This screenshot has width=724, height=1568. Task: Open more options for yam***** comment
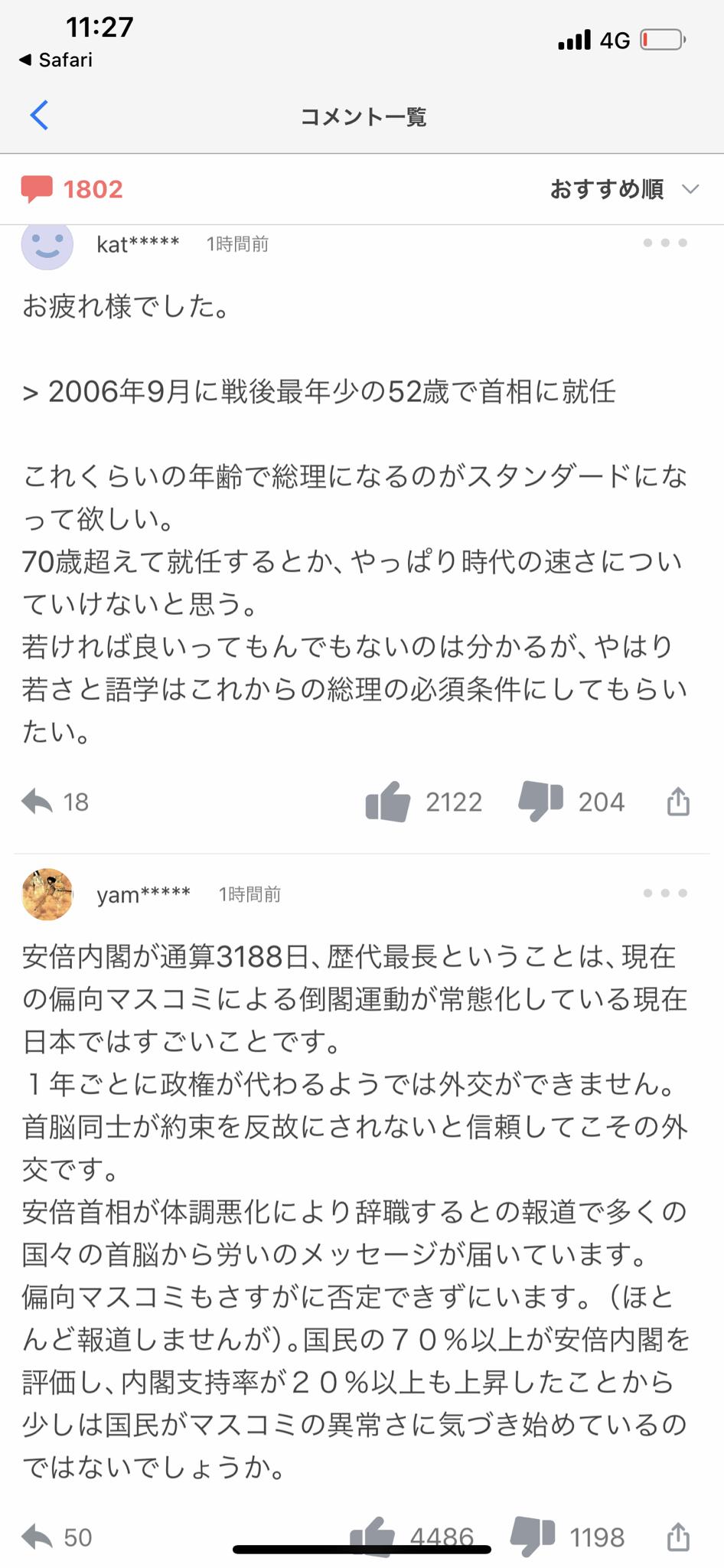[664, 893]
